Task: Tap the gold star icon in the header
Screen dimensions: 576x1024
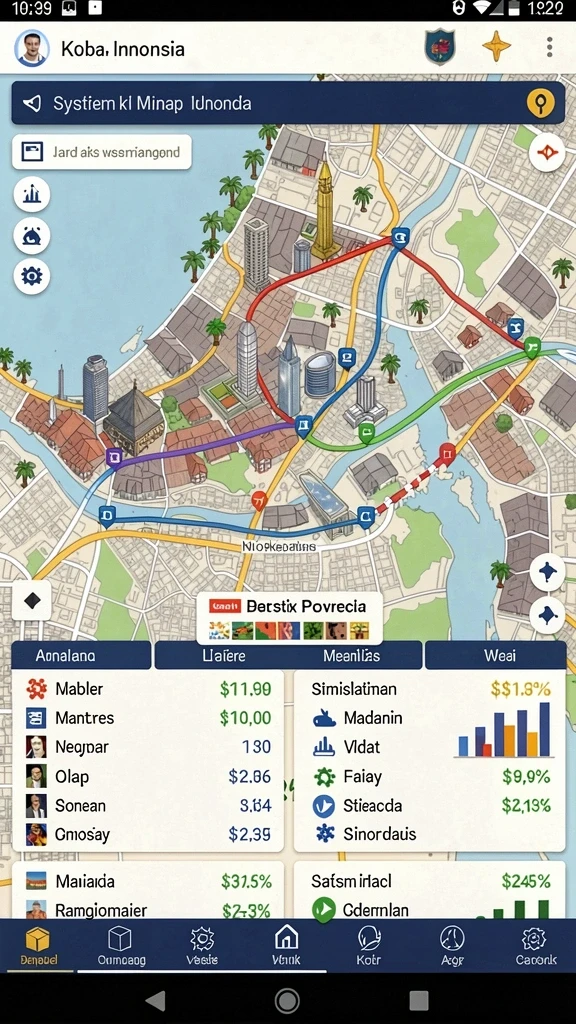Action: pyautogui.click(x=496, y=48)
